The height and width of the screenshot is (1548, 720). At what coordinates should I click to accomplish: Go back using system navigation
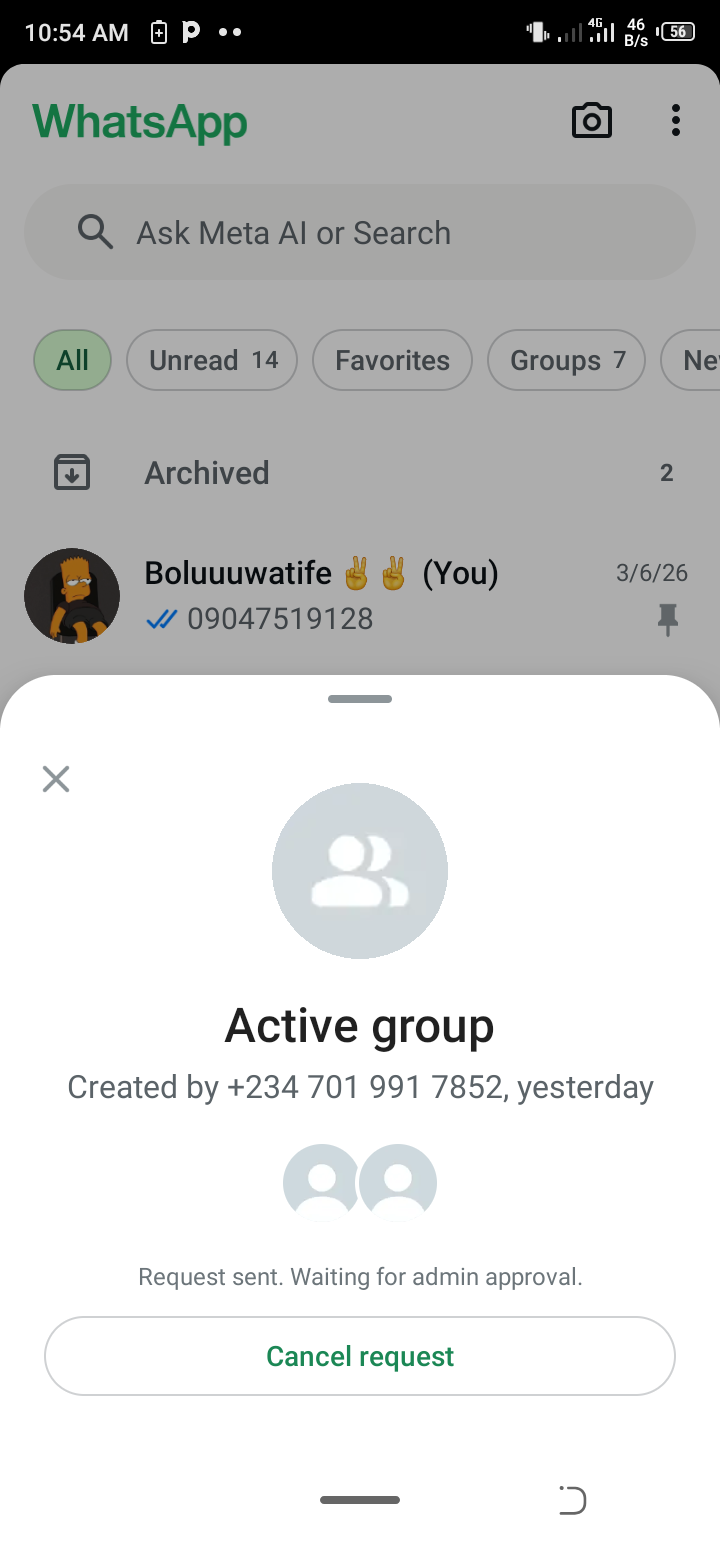tap(572, 1500)
